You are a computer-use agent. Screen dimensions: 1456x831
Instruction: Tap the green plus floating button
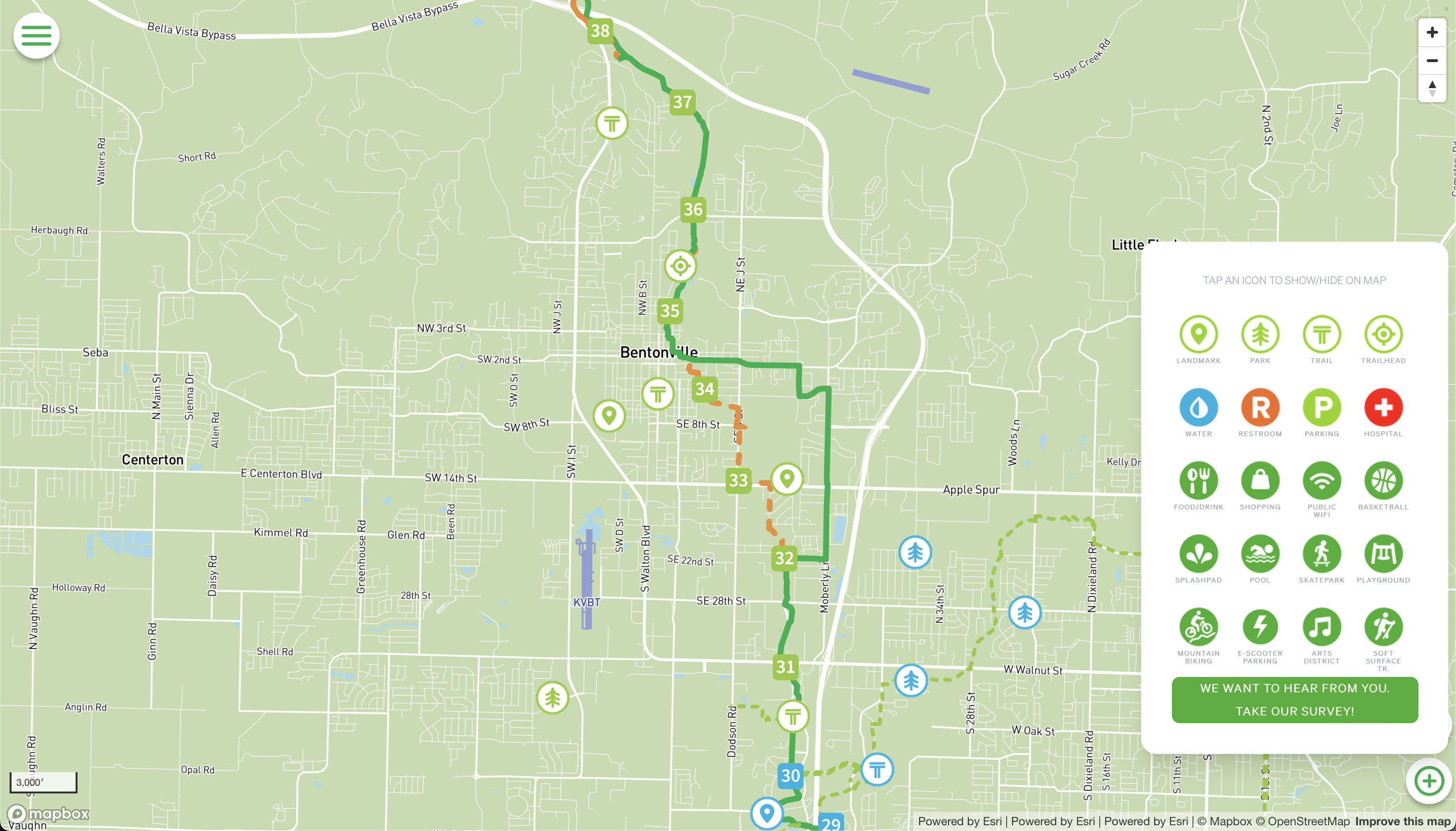click(1429, 781)
